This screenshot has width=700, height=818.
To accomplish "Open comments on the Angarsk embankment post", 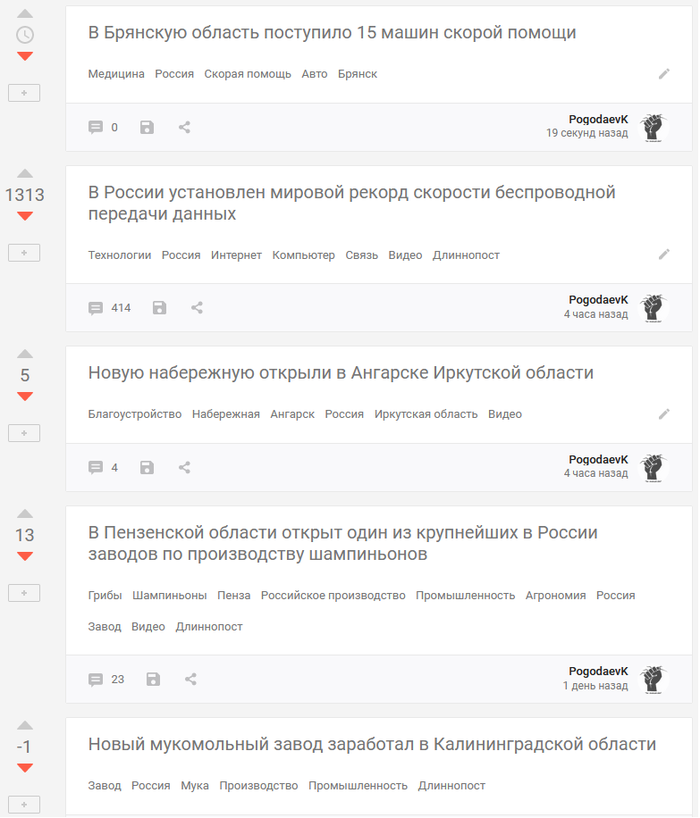I will pos(103,467).
